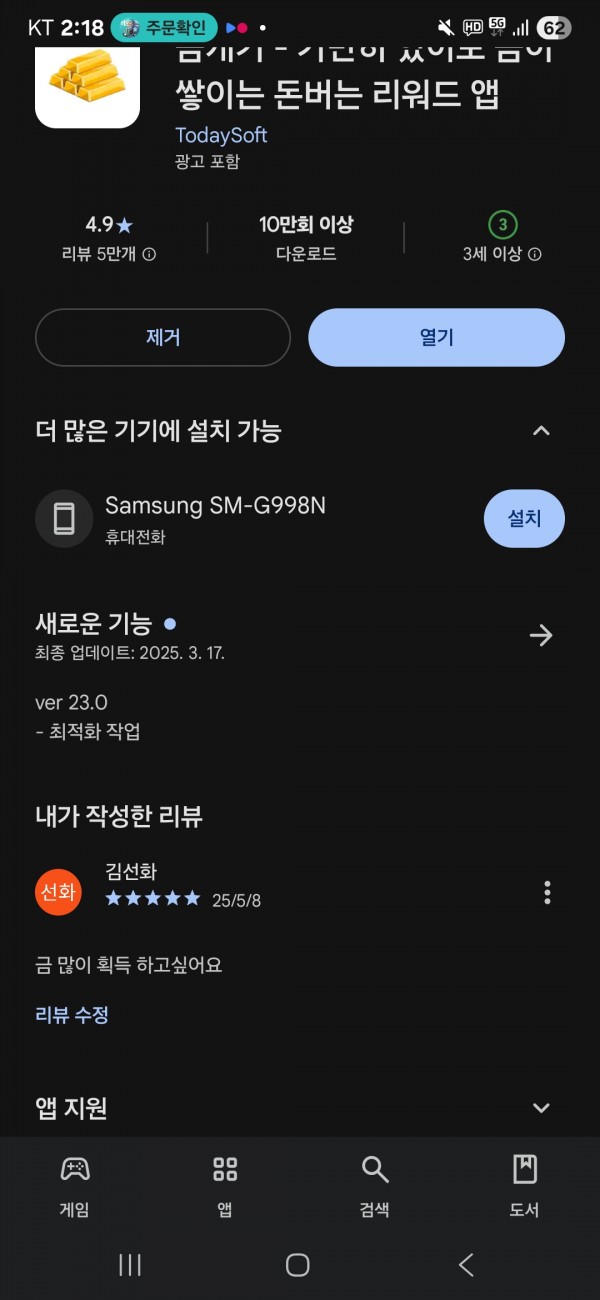Open the app with 열기 button
Screen dimensions: 600x1300
436,338
